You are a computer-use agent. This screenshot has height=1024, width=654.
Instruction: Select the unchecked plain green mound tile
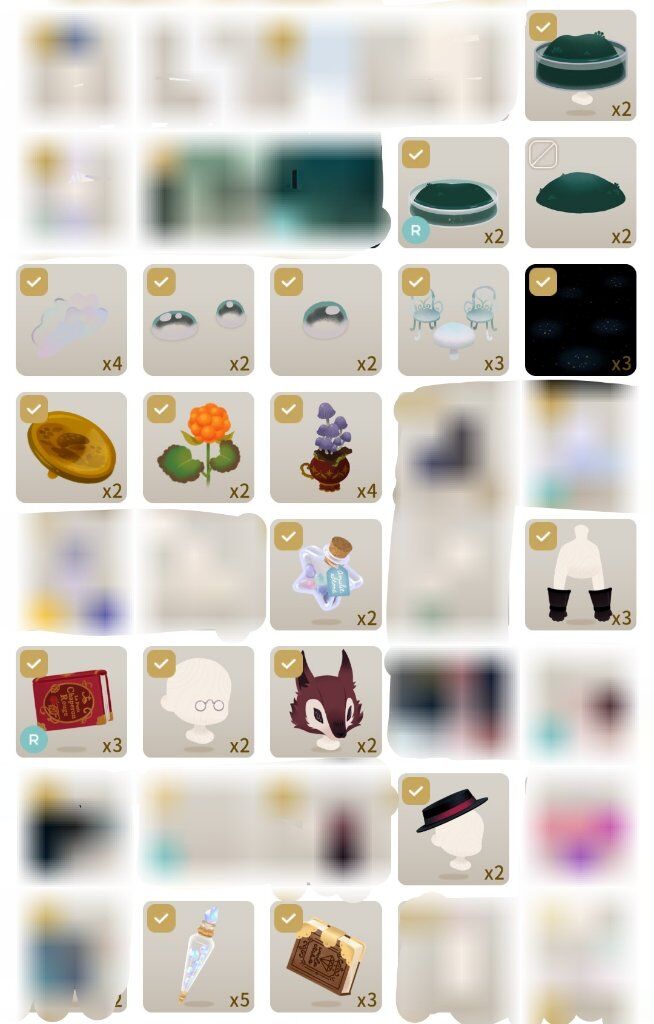580,192
